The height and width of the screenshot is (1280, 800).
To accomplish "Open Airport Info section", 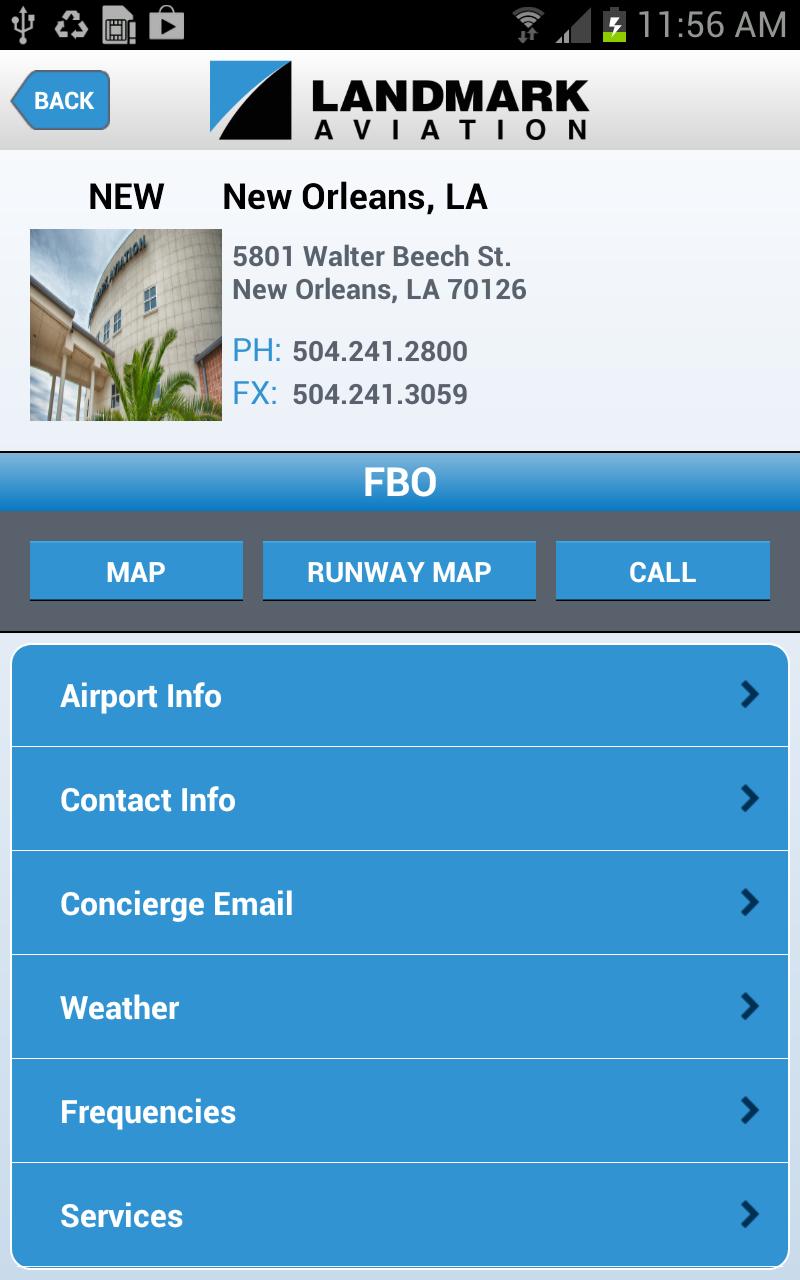I will coord(400,696).
